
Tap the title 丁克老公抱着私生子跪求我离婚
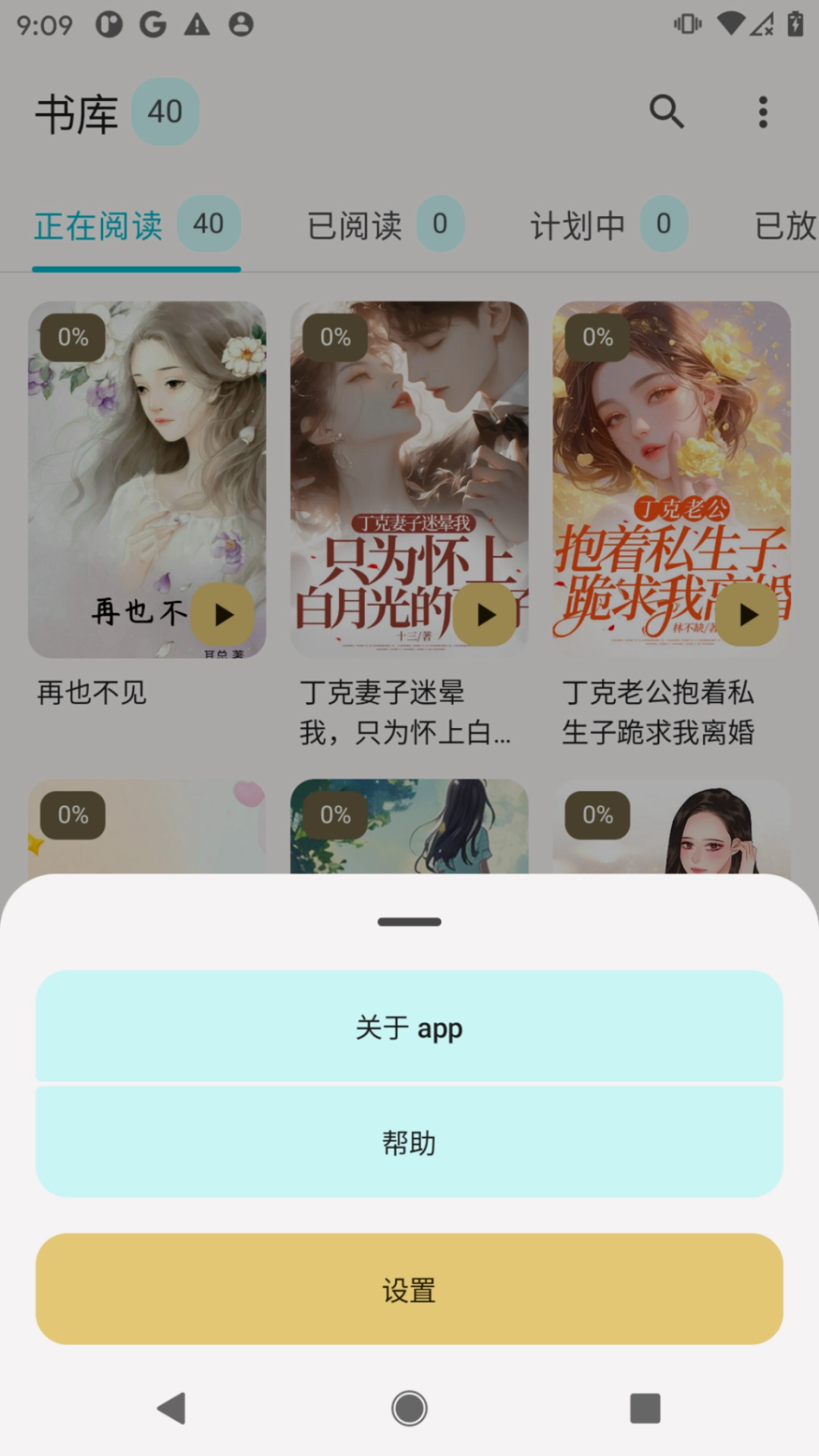[670, 711]
